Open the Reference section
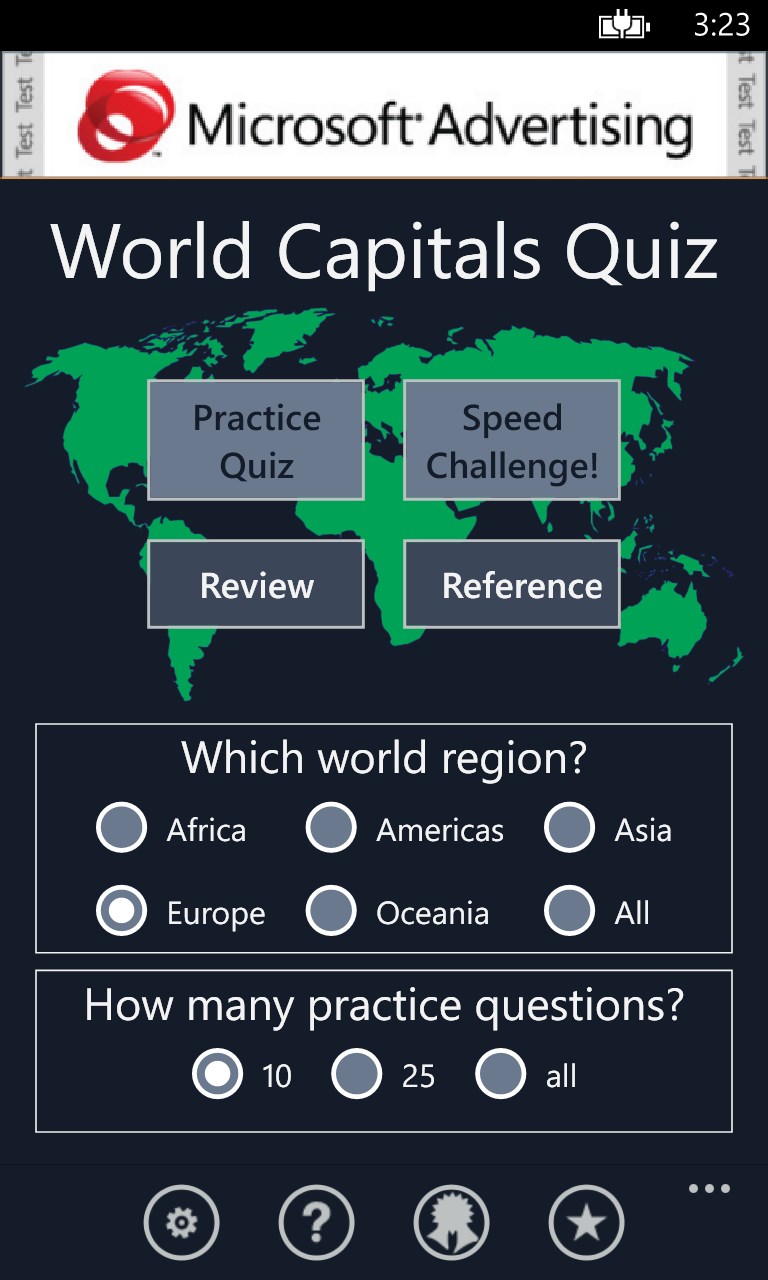 pos(512,585)
